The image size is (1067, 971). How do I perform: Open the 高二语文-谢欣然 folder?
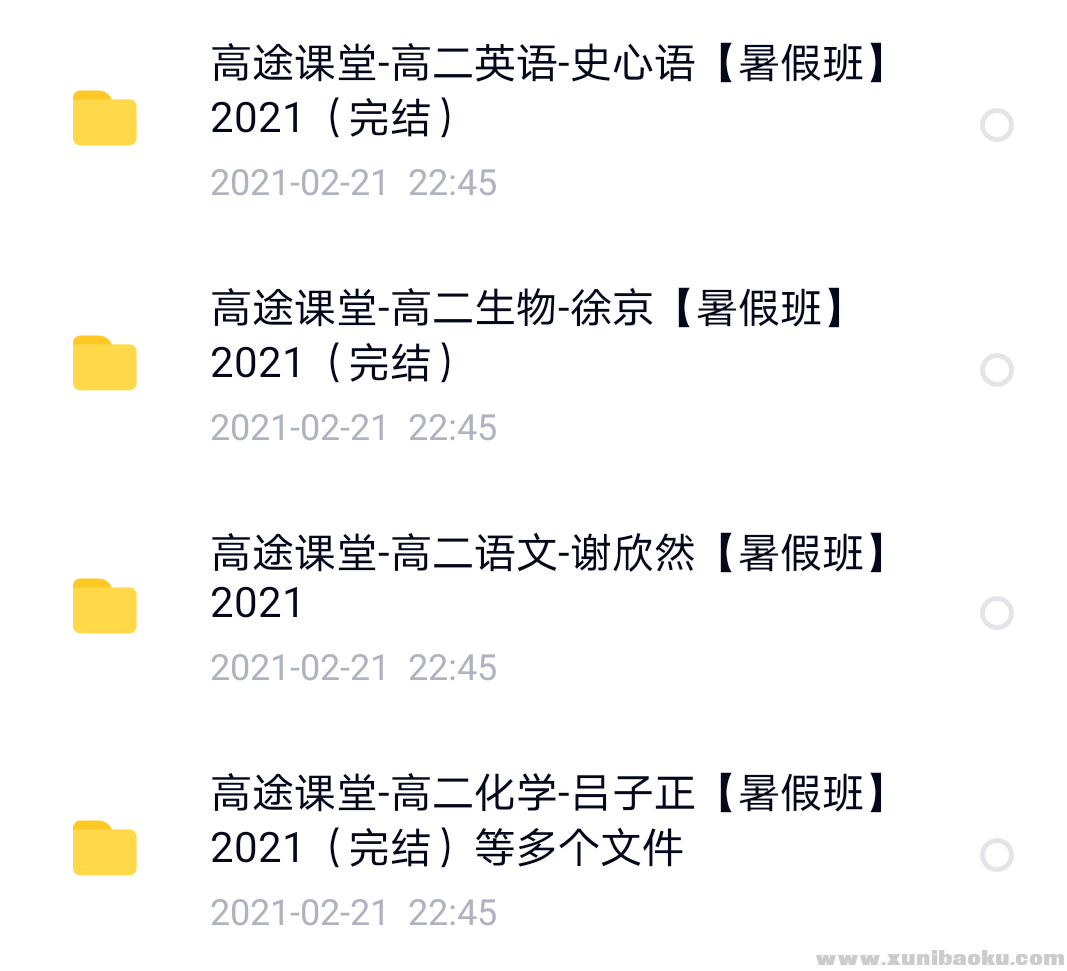coord(548,577)
